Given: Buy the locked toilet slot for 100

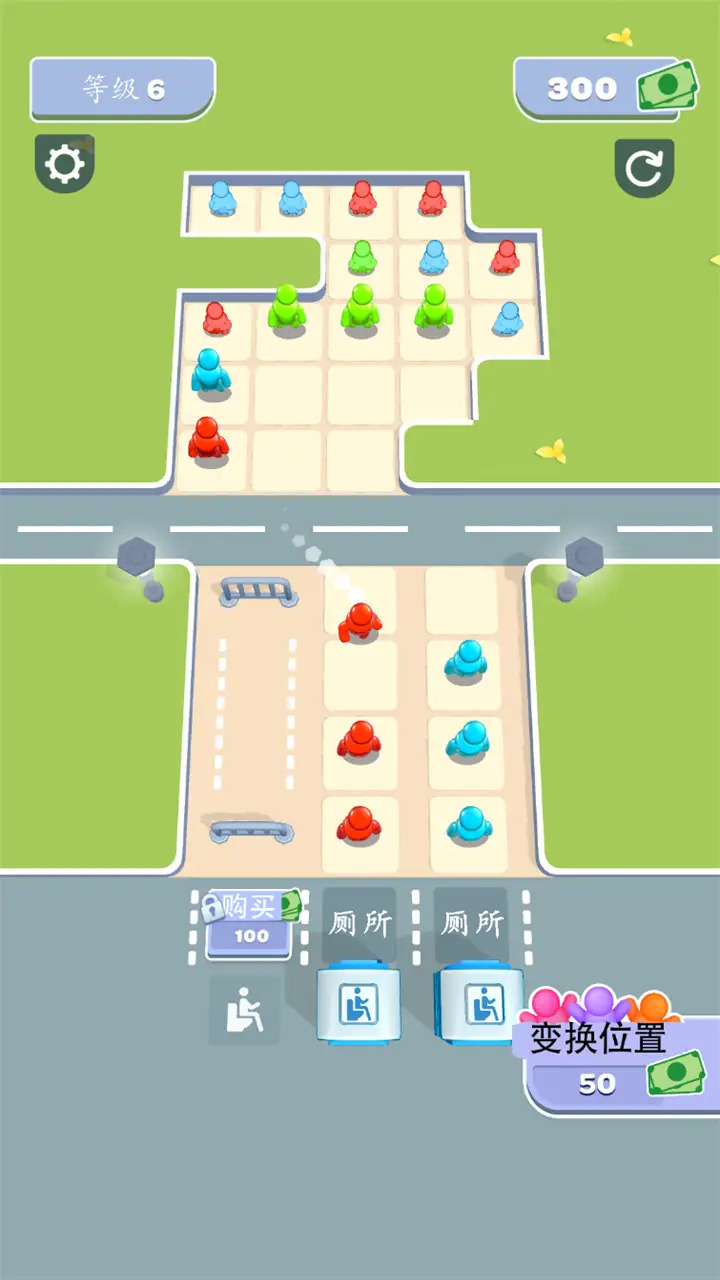Looking at the screenshot, I should click(x=250, y=923).
